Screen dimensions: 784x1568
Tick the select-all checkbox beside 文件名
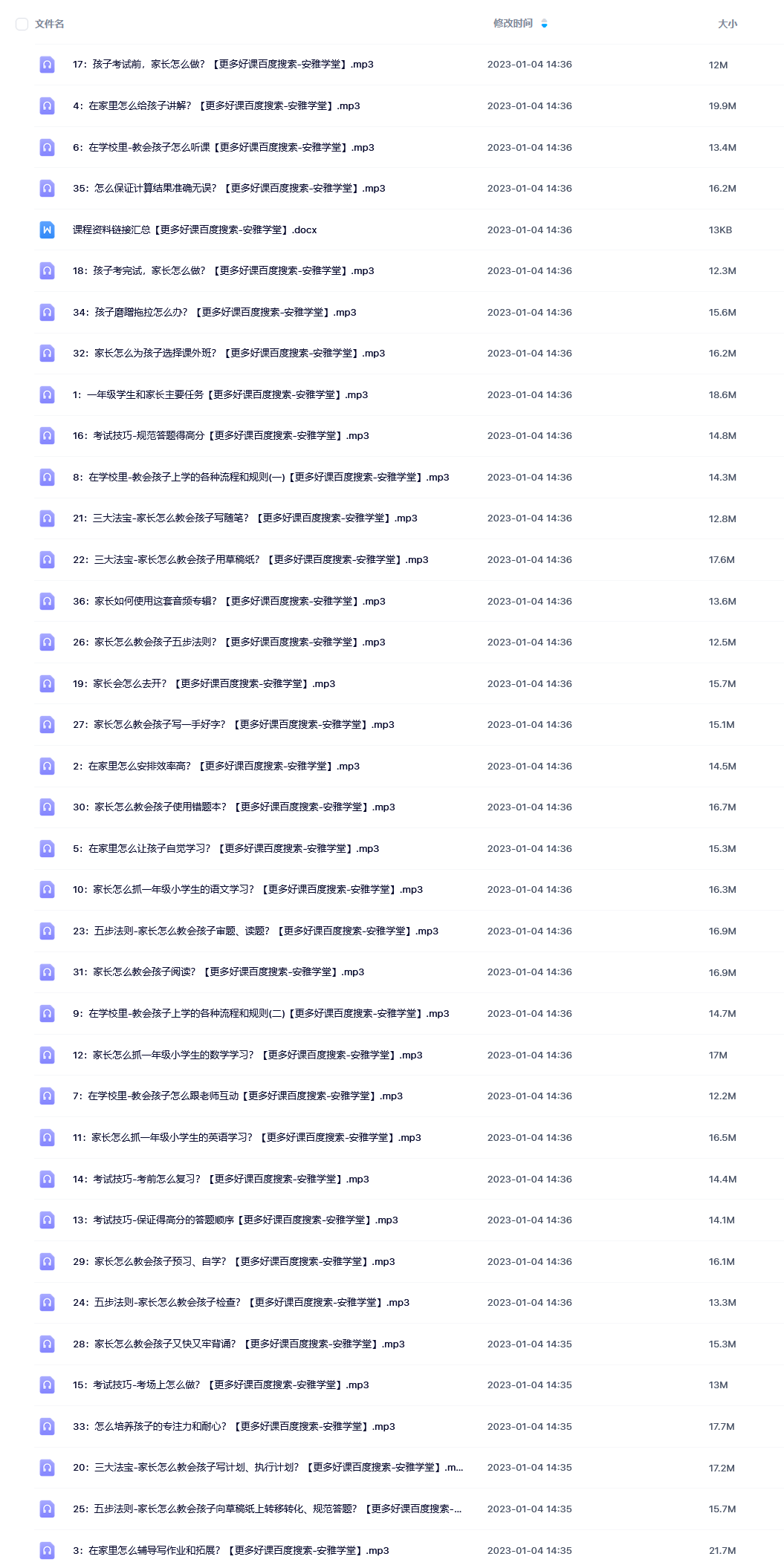coord(22,24)
